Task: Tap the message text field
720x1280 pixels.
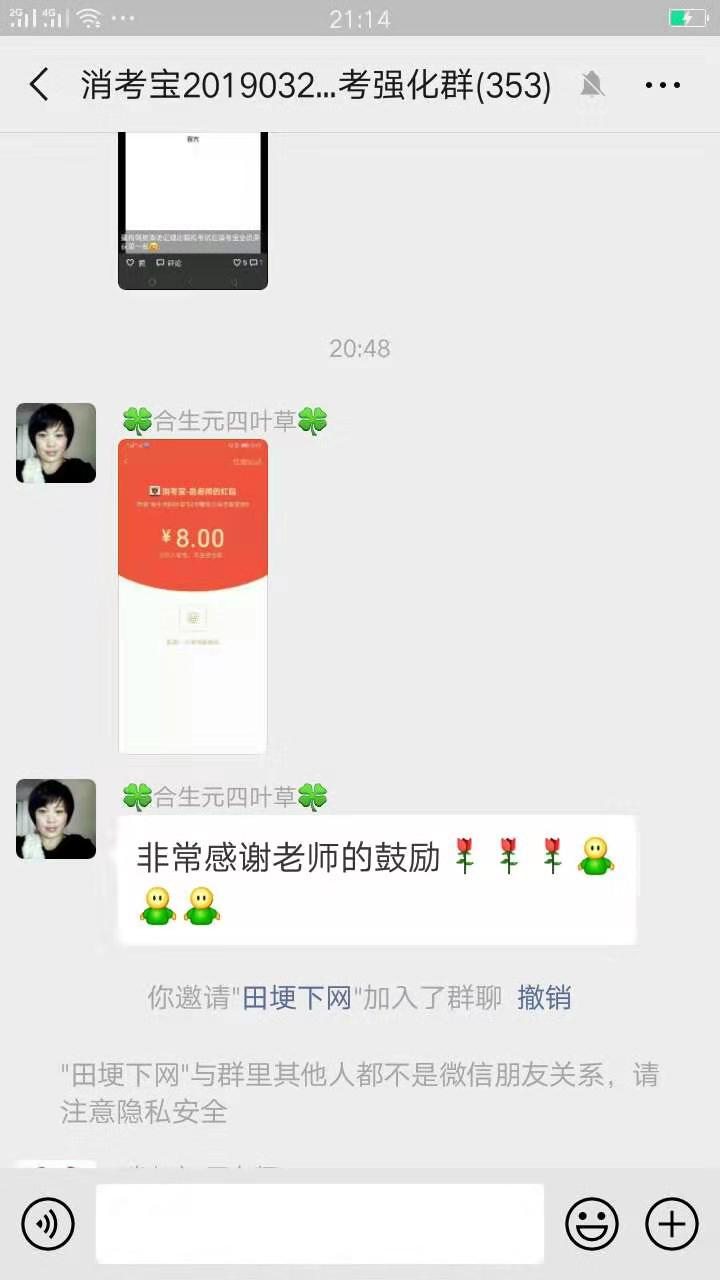Action: (320, 1223)
